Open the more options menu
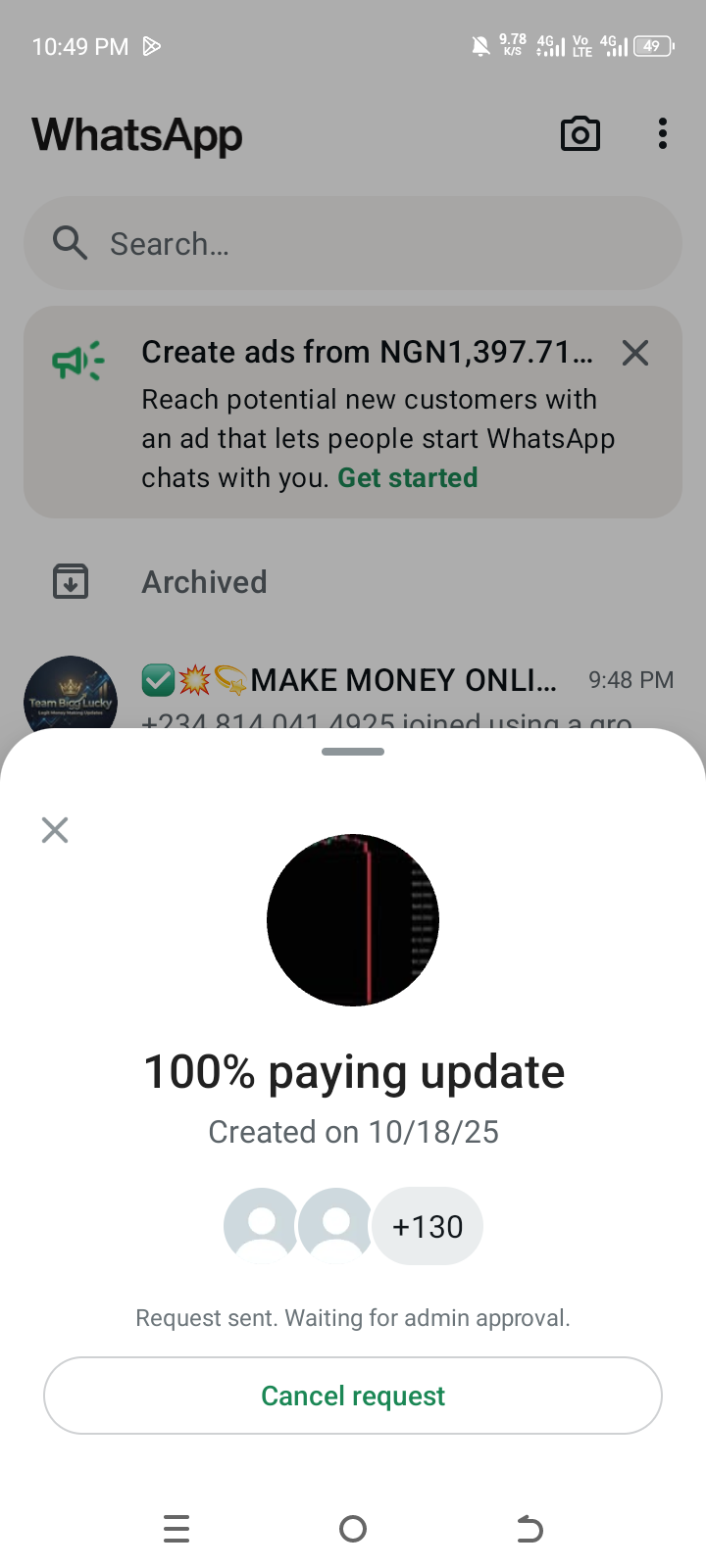The image size is (706, 1568). tap(663, 134)
